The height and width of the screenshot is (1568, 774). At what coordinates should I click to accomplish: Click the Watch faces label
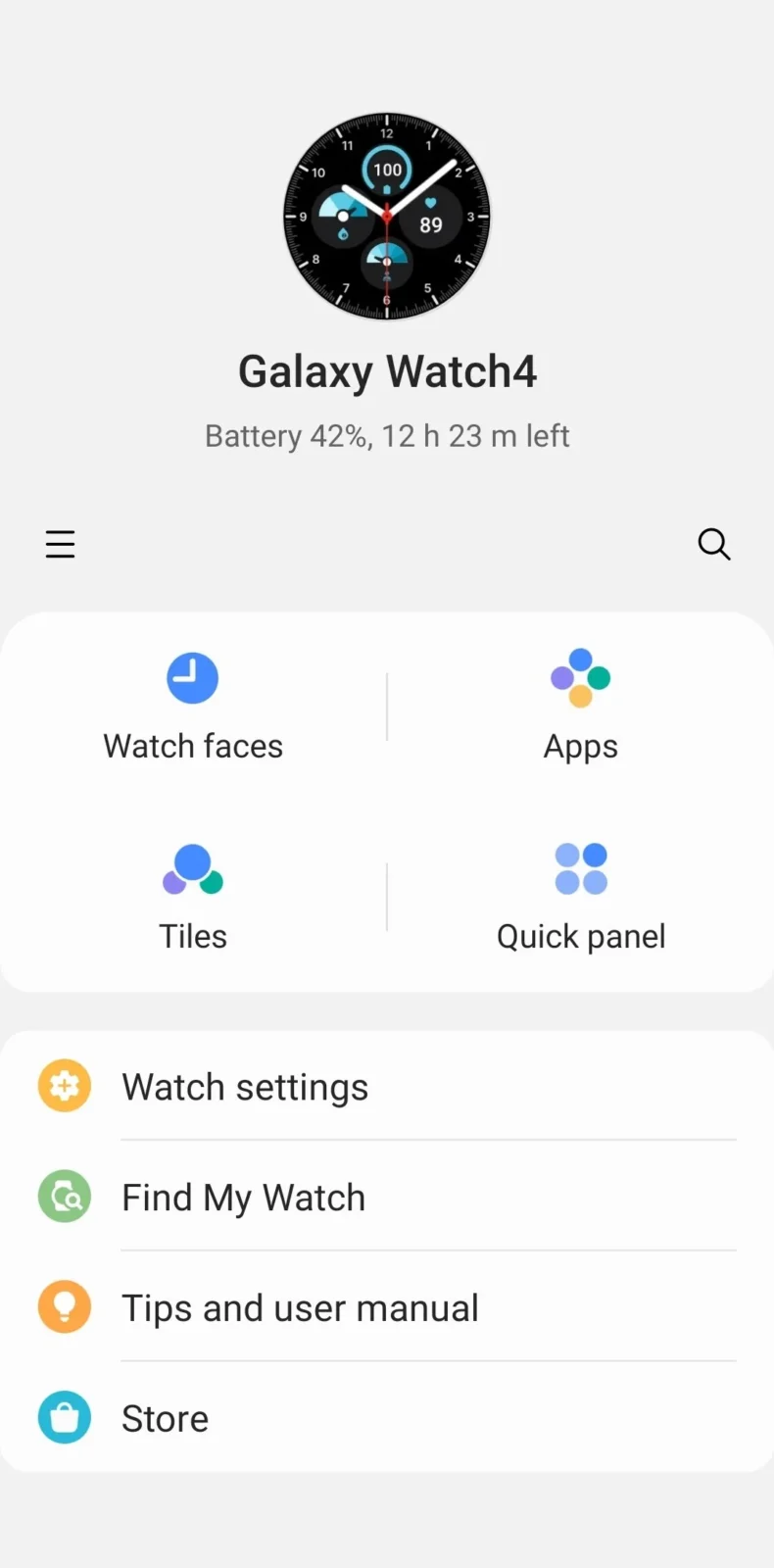coord(192,745)
